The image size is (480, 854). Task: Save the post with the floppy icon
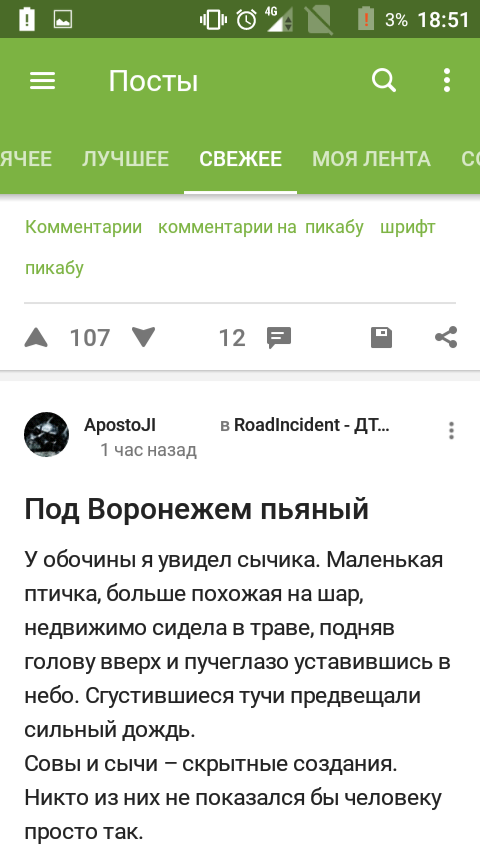381,338
